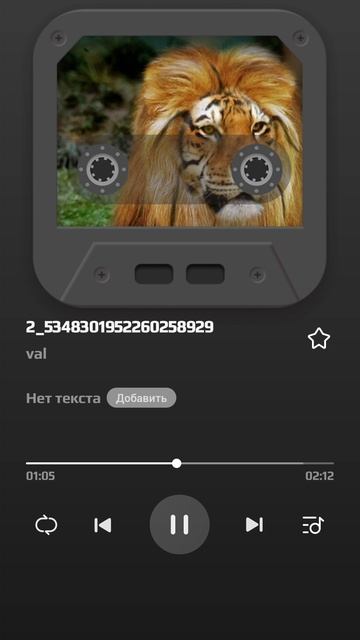Skip to the next track

pyautogui.click(x=254, y=524)
